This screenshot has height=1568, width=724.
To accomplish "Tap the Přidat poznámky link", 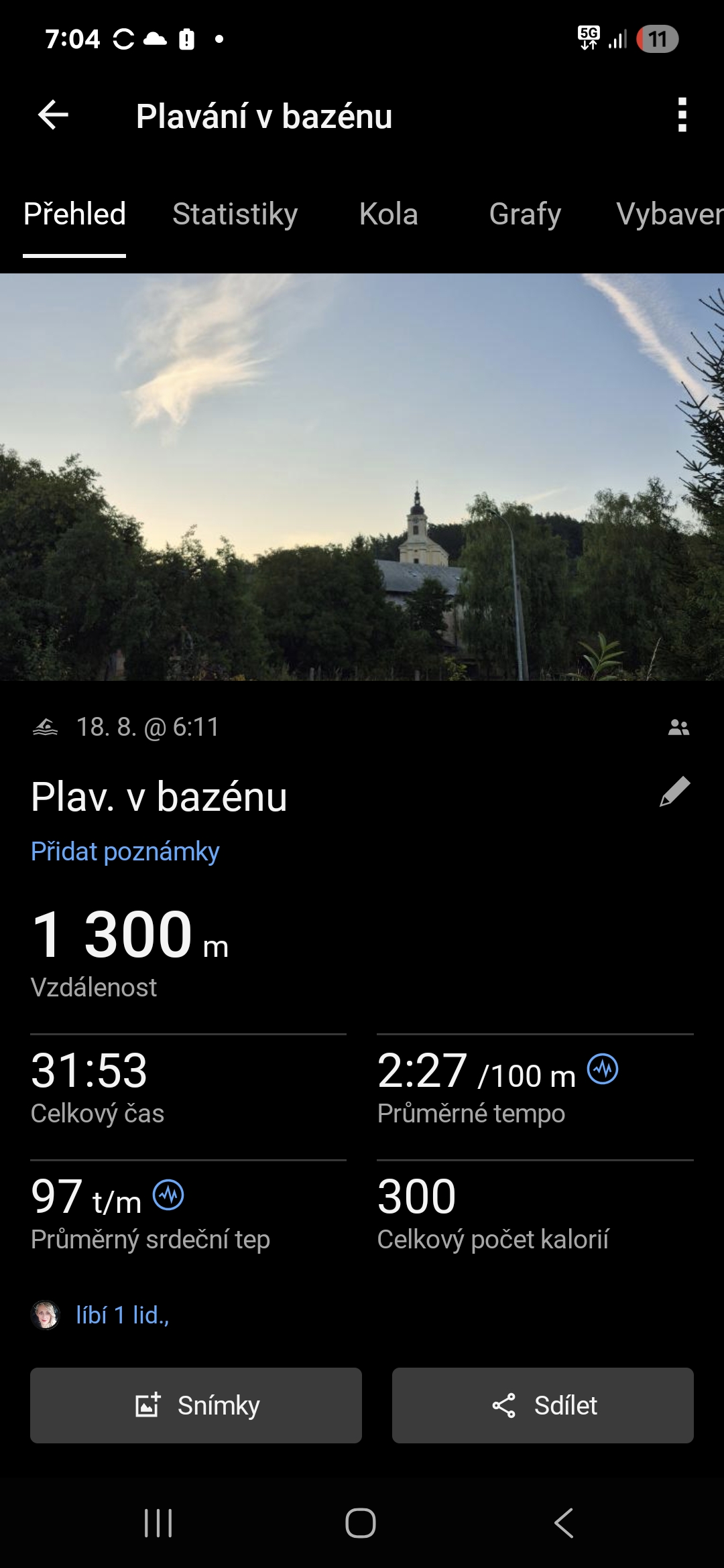I will (x=125, y=852).
